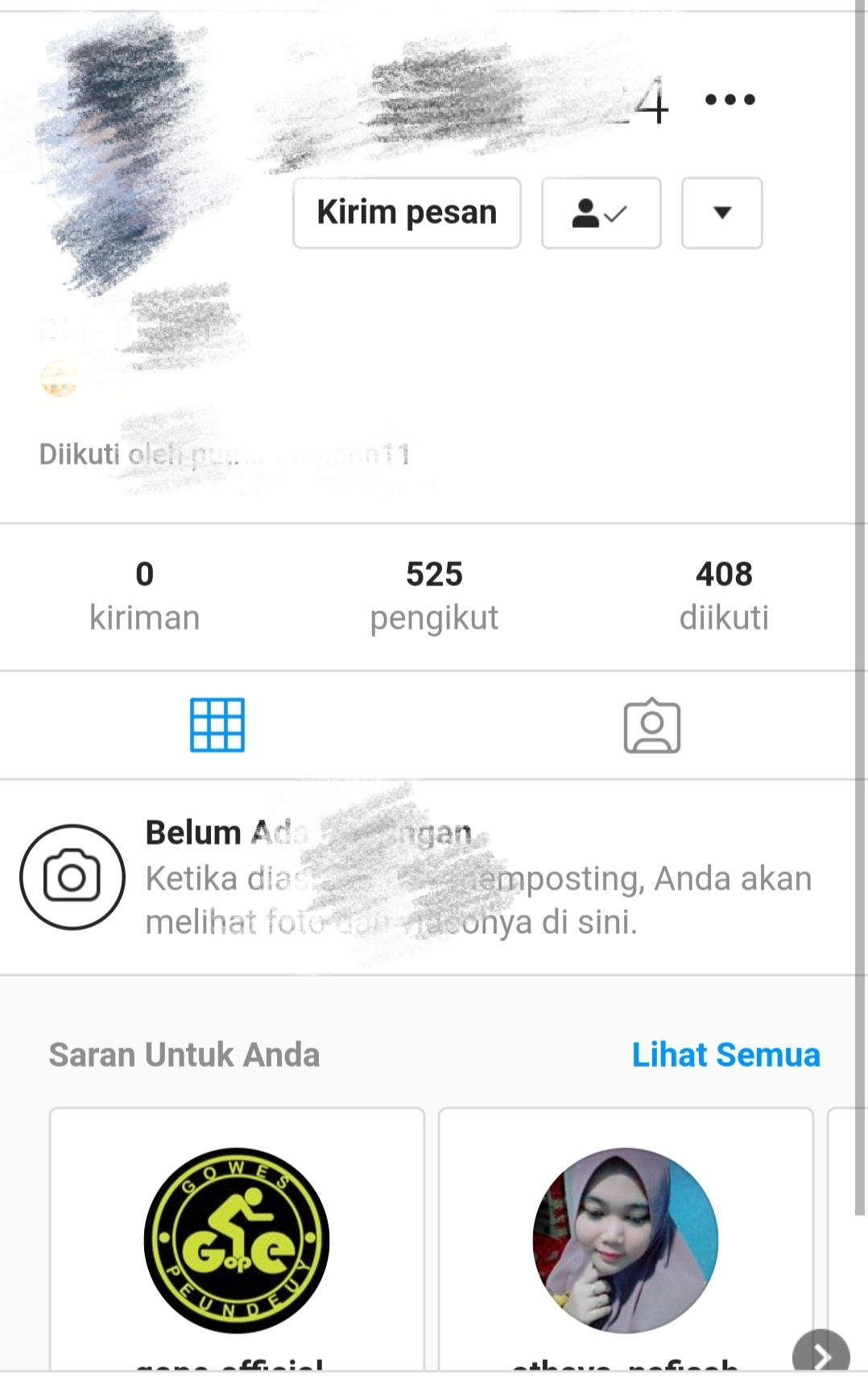Open the following status button

[601, 213]
